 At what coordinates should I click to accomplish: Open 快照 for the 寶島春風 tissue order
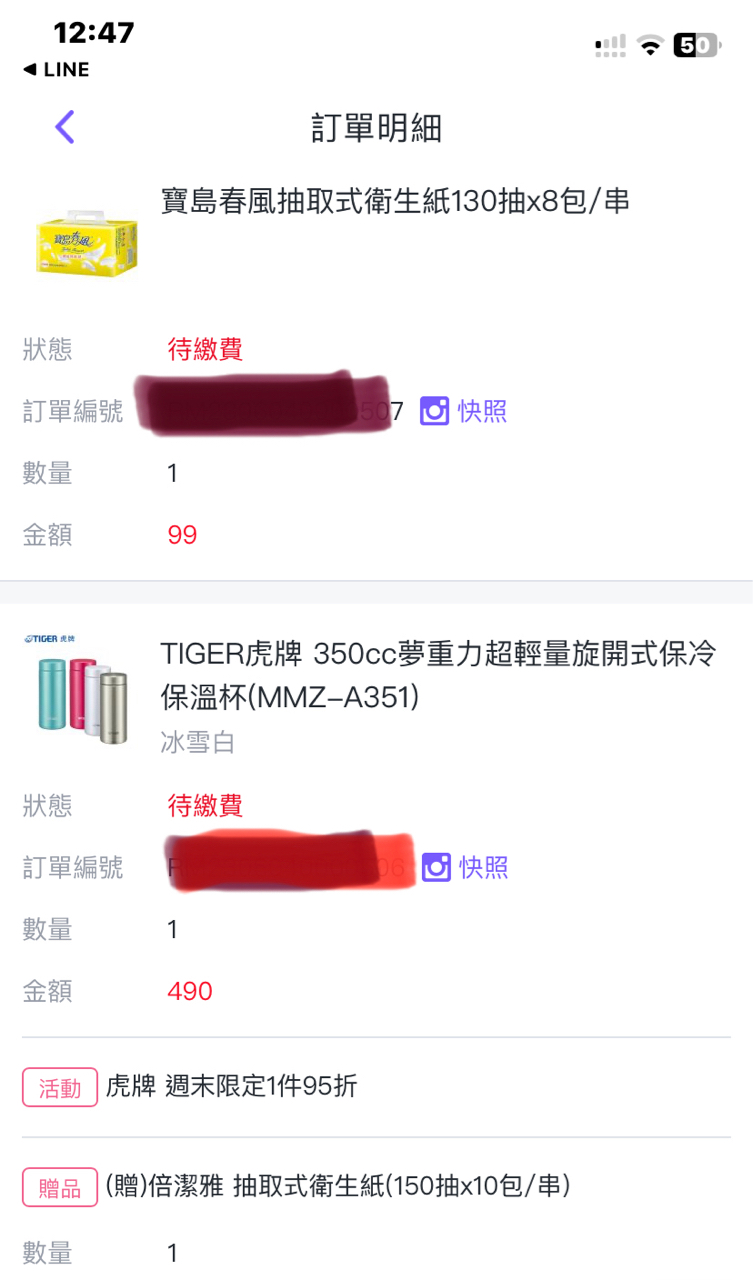(464, 411)
